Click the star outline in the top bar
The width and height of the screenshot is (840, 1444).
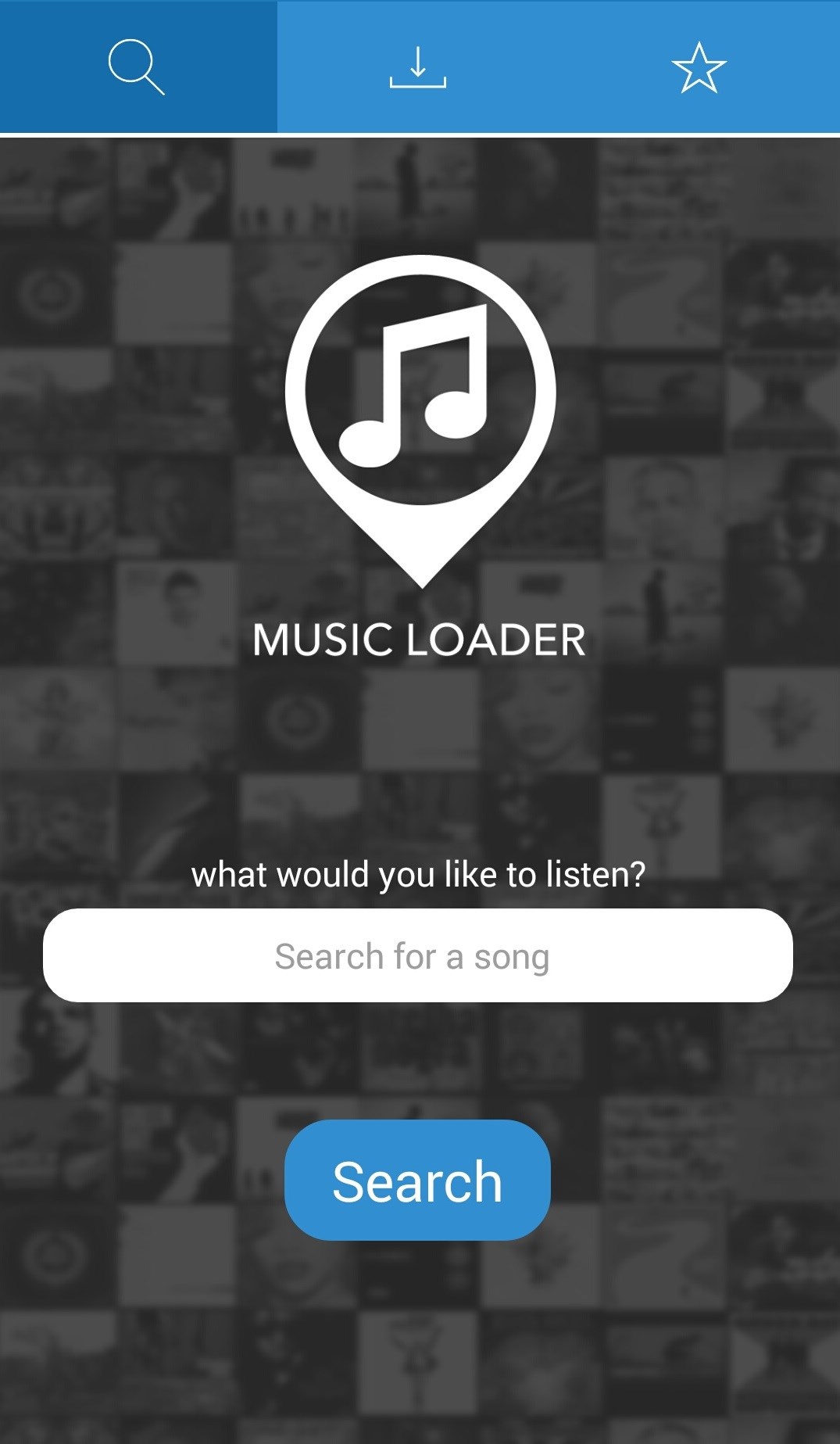[x=699, y=66]
